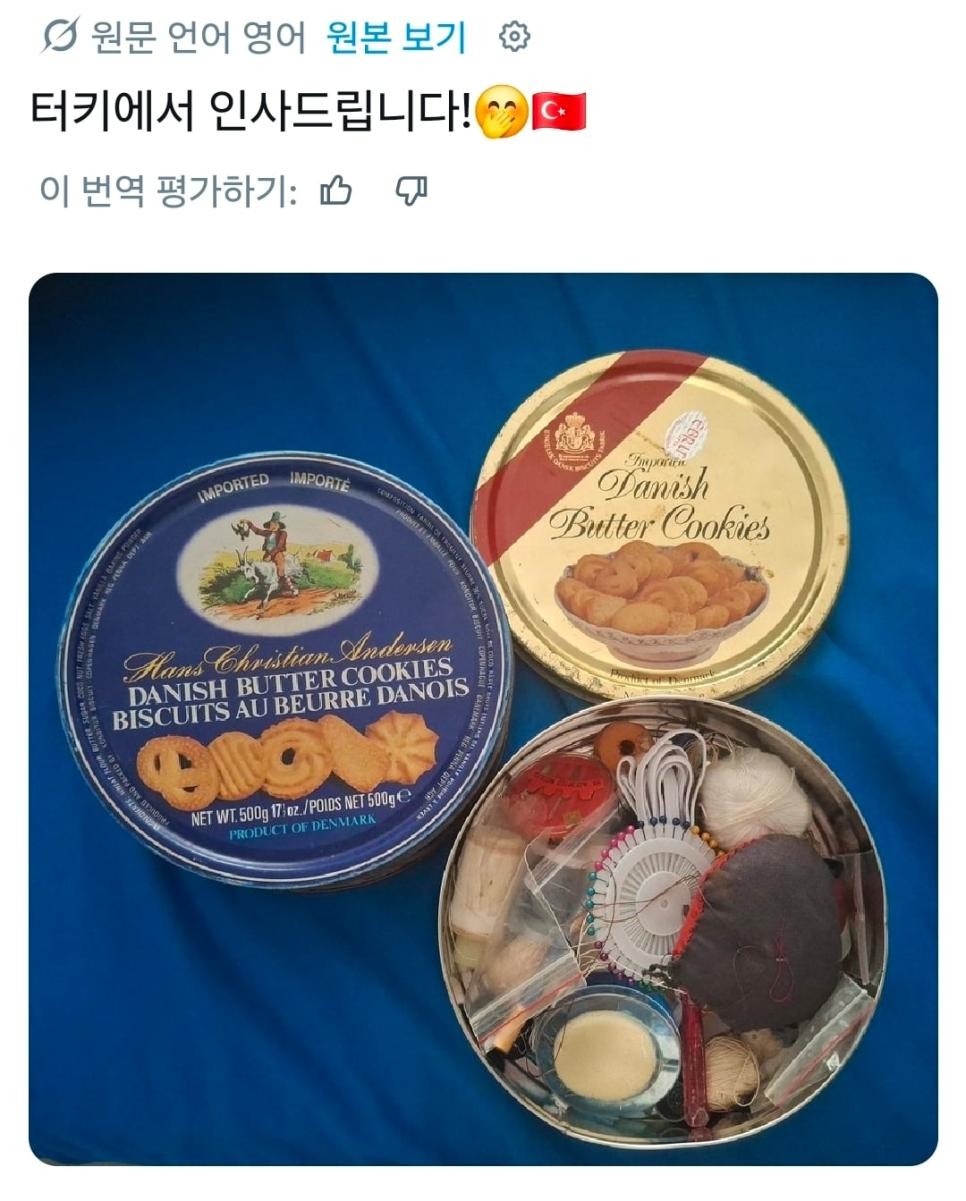Tap the '원본 보기' link to view original
Viewport: 966px width, 1201px height.
click(395, 38)
